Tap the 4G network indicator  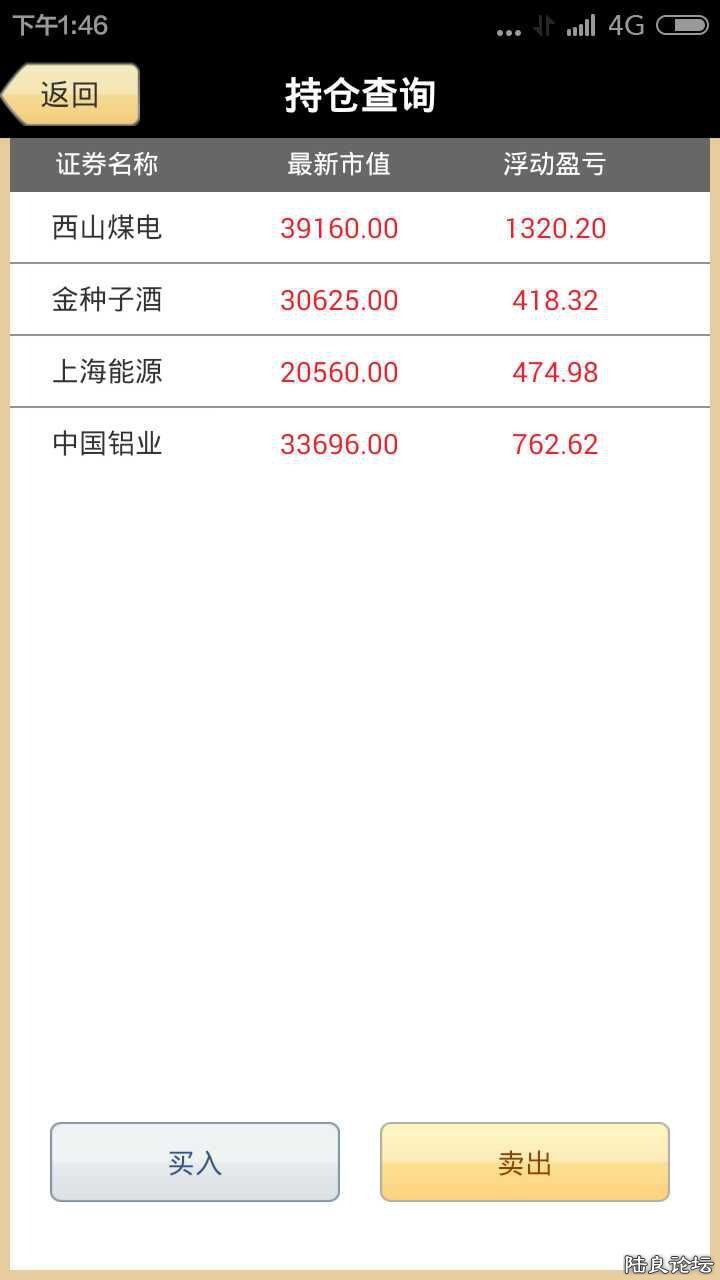coord(625,24)
